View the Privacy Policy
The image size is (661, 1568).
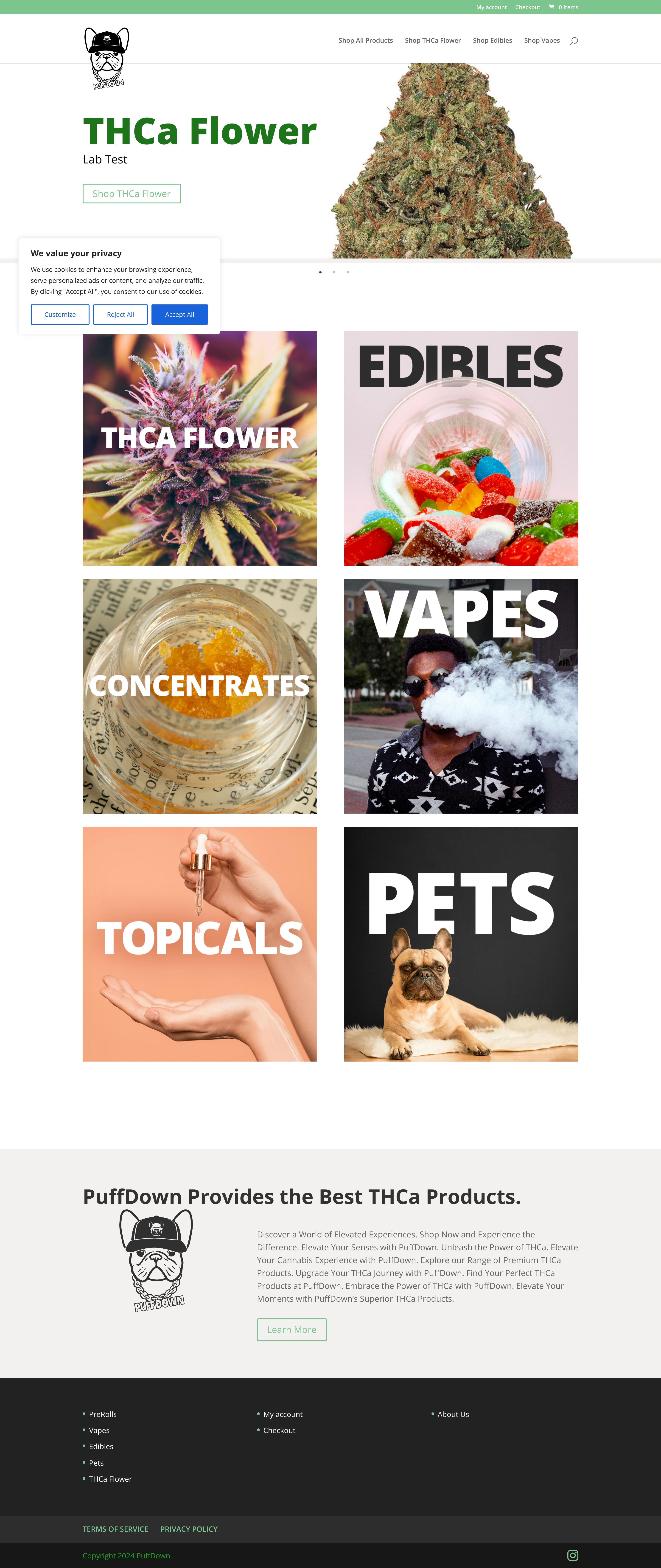click(189, 1529)
